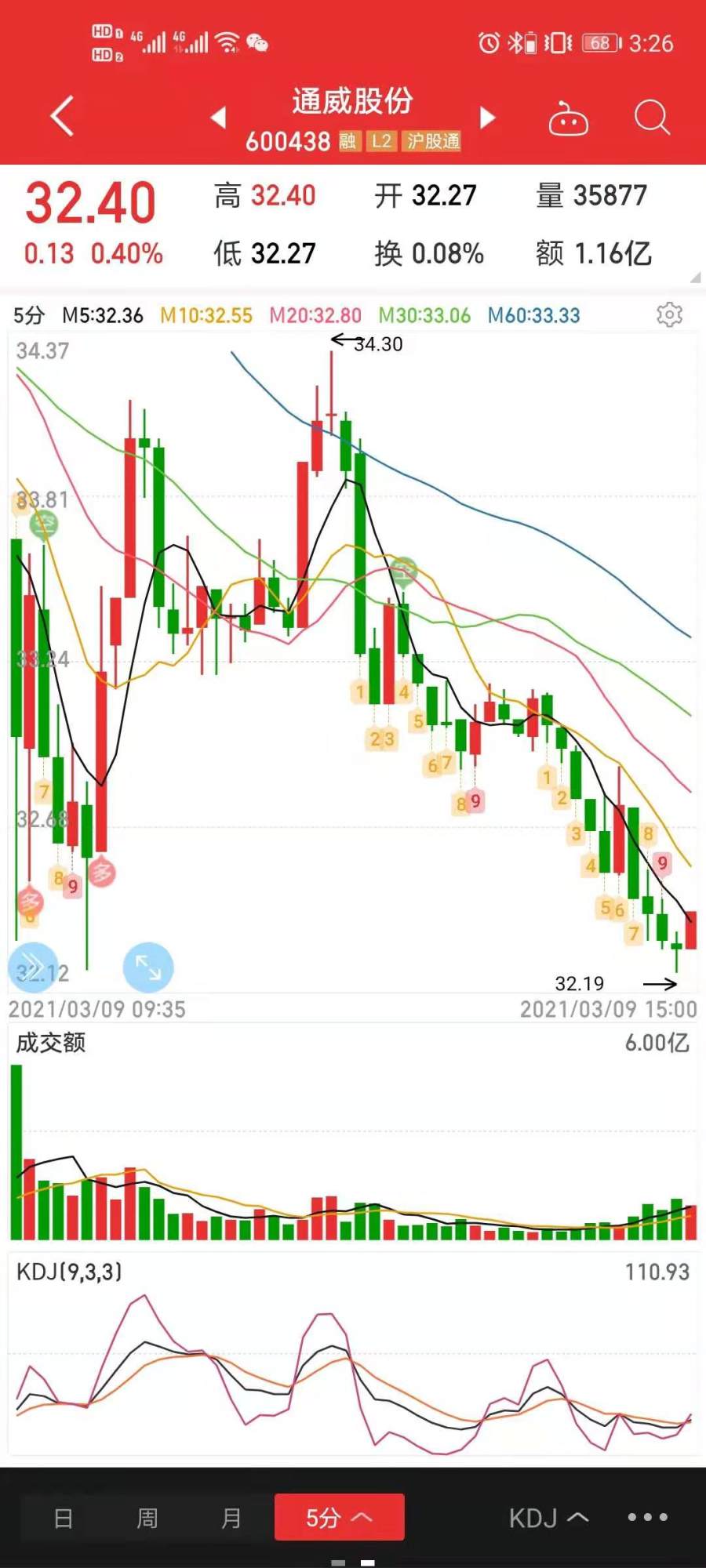Open the stock search
The width and height of the screenshot is (706, 1568).
click(652, 118)
